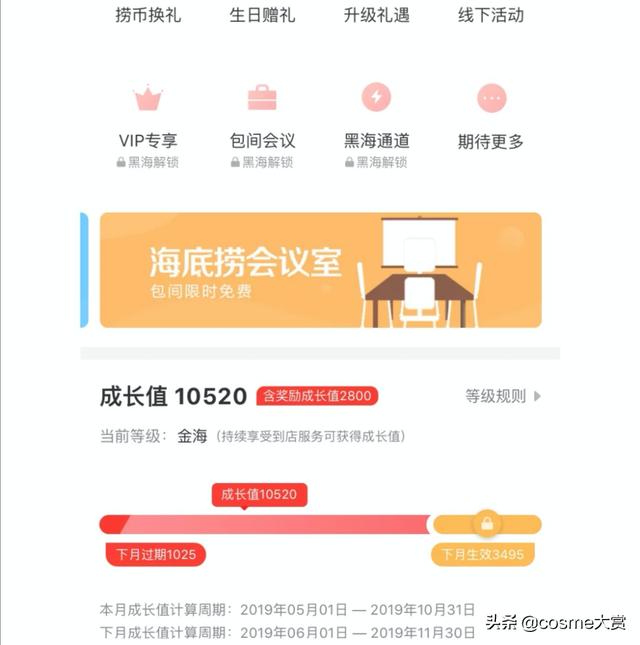
Task: Open 捞币换礼 benefit
Action: pyautogui.click(x=148, y=16)
